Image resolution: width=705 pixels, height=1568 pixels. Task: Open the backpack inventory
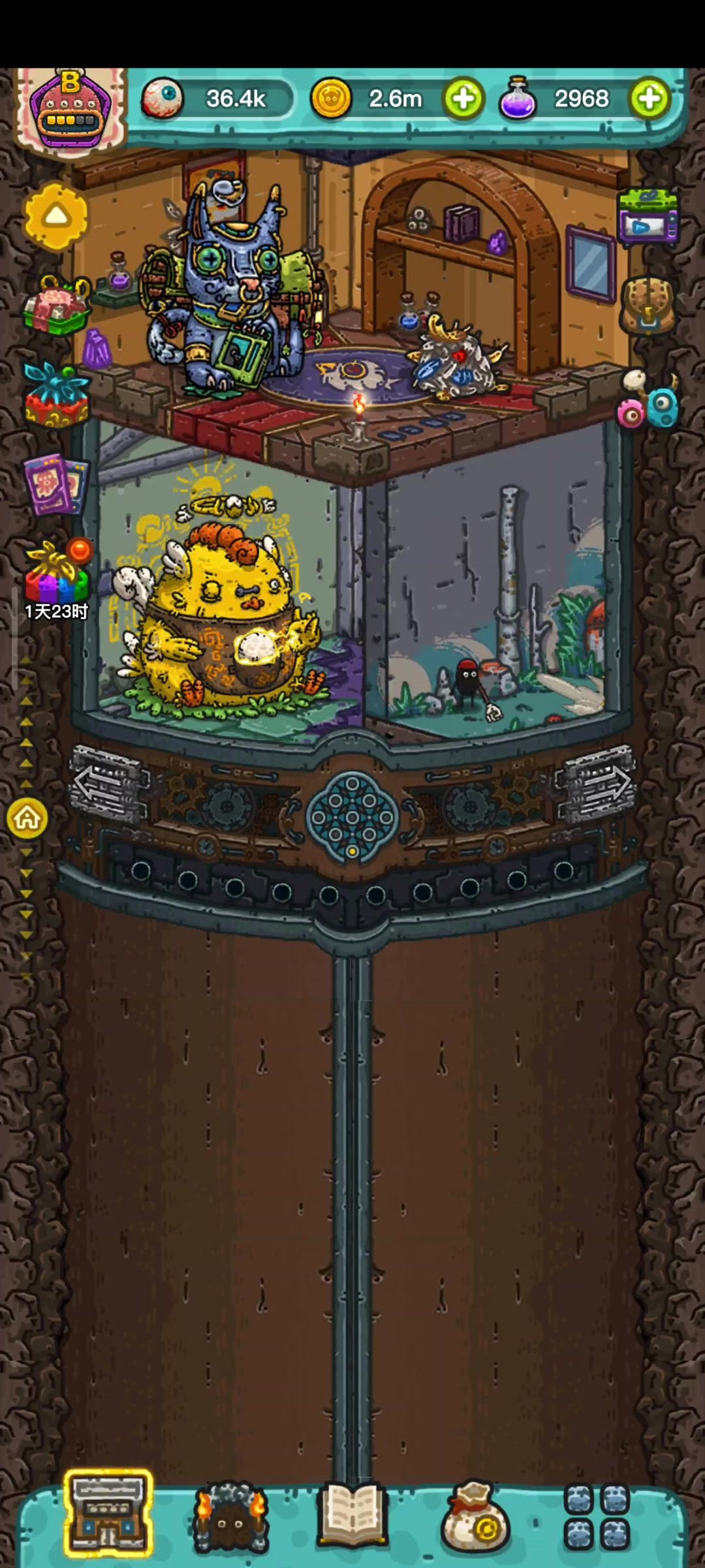[x=647, y=305]
